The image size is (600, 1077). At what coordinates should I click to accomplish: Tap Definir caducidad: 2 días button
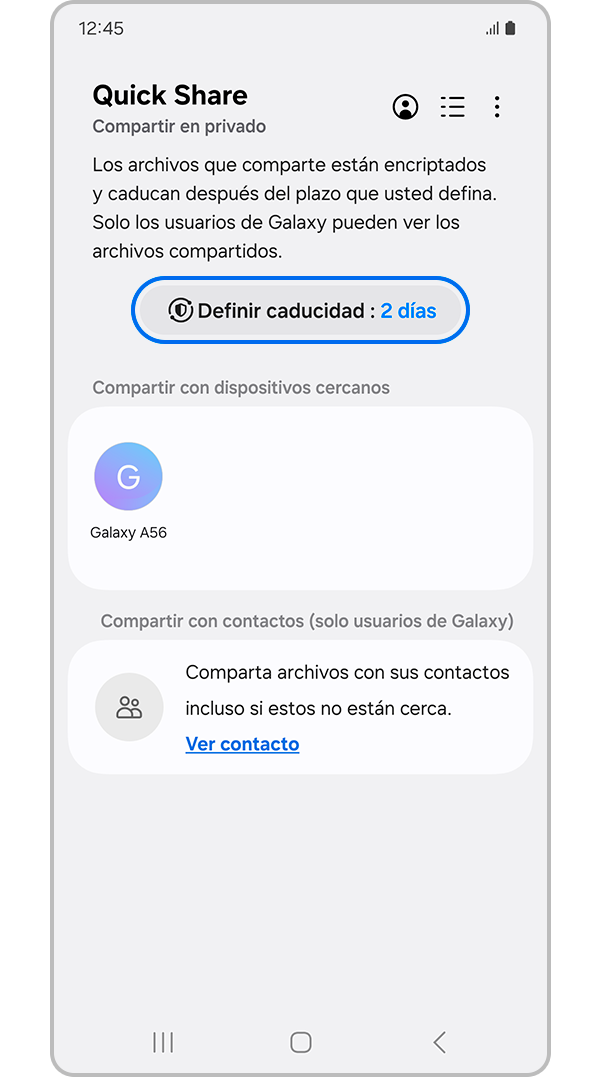click(x=300, y=311)
